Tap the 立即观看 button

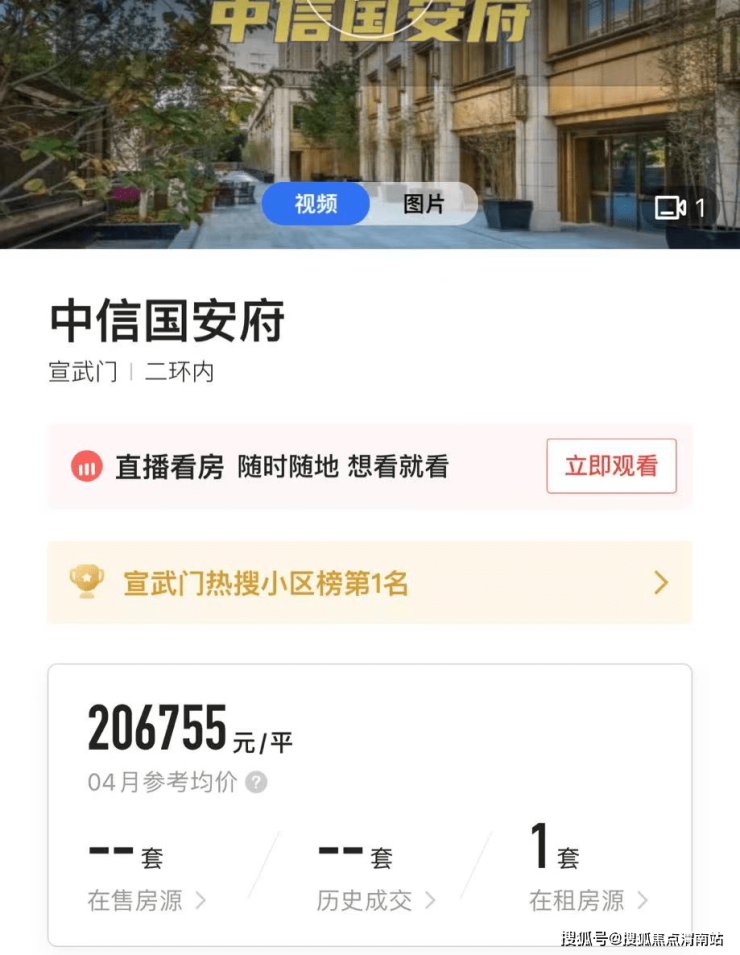611,466
